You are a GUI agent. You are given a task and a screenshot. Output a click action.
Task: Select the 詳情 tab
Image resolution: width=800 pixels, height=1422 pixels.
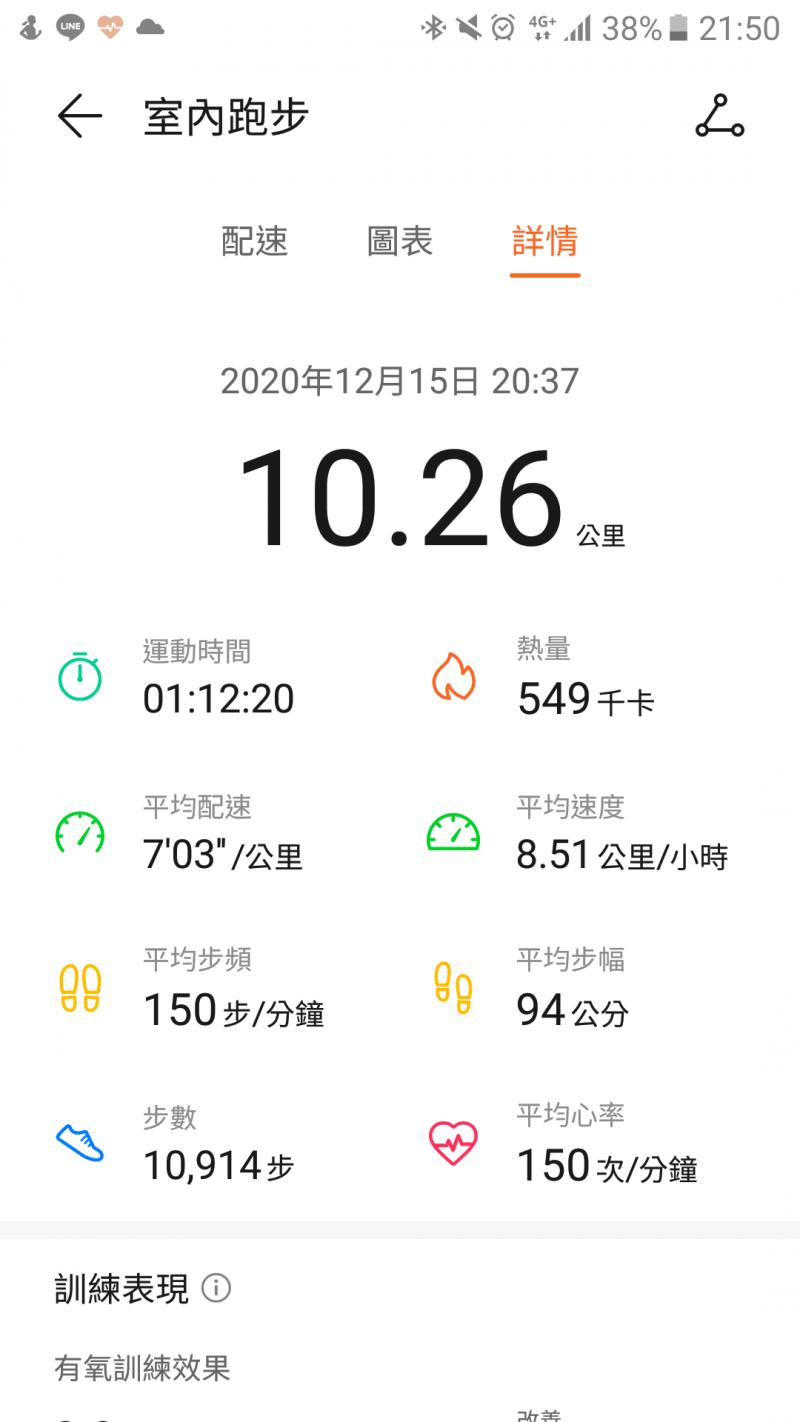tap(544, 241)
